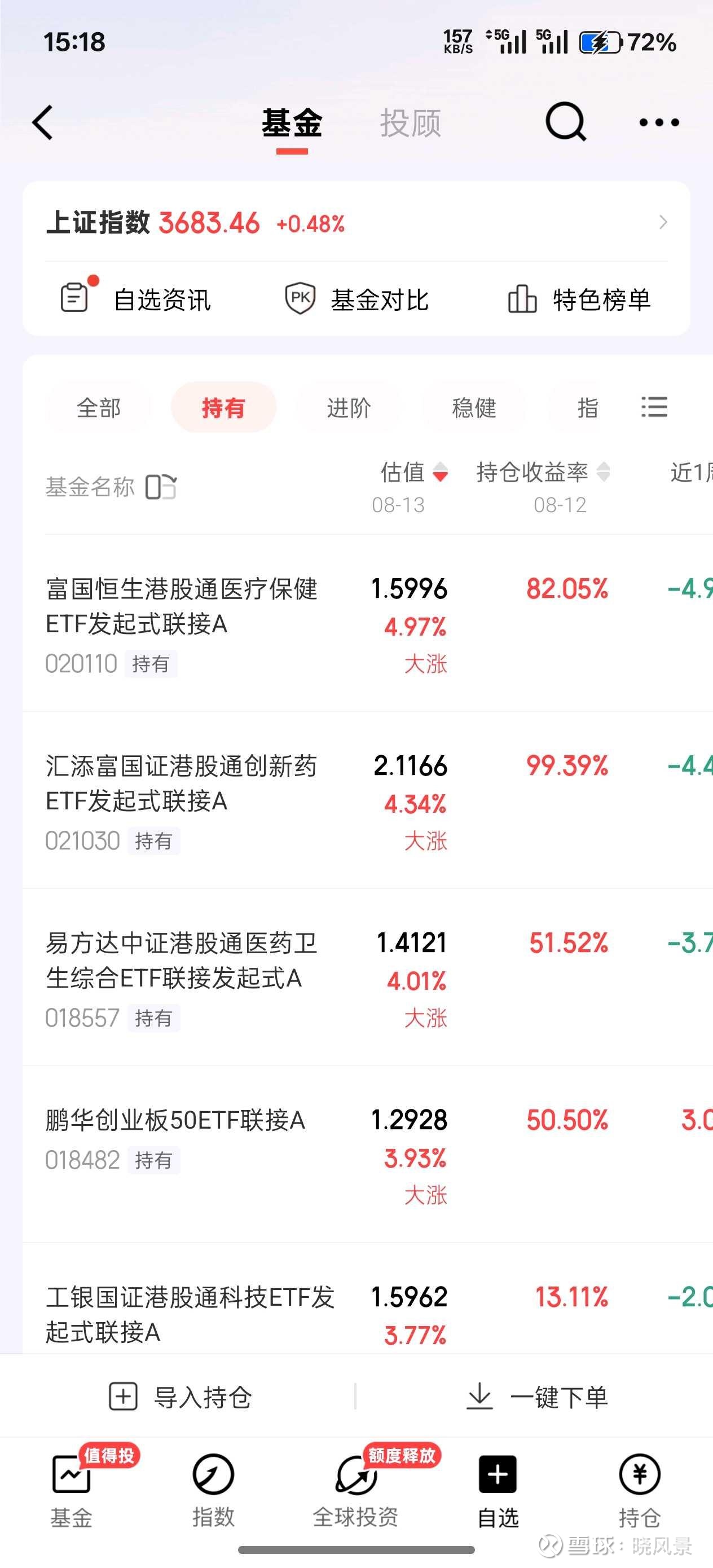This screenshot has height=1568, width=713.
Task: Open the three-dot overflow menu
Action: coord(659,122)
